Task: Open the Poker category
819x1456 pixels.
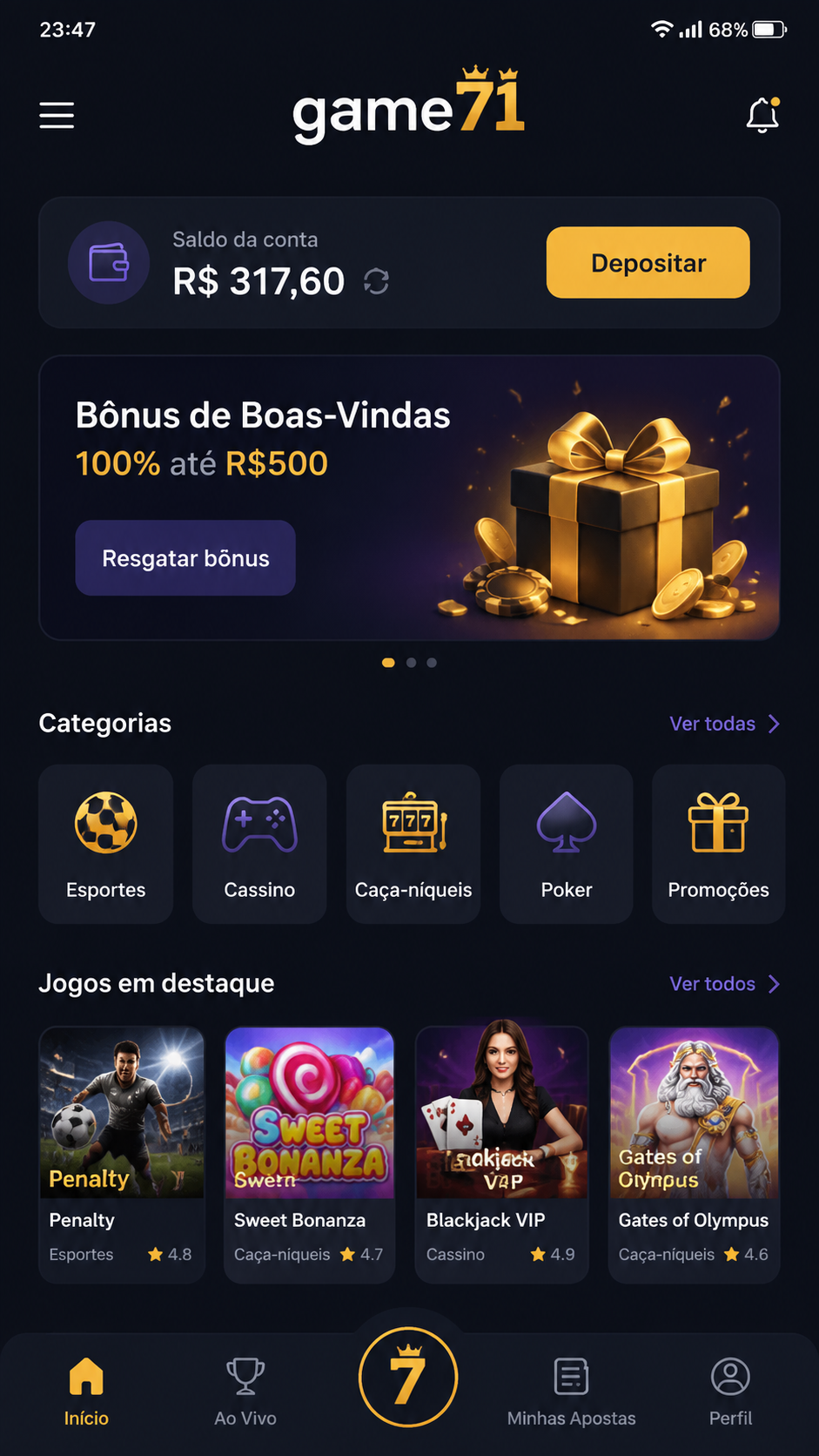Action: point(567,844)
